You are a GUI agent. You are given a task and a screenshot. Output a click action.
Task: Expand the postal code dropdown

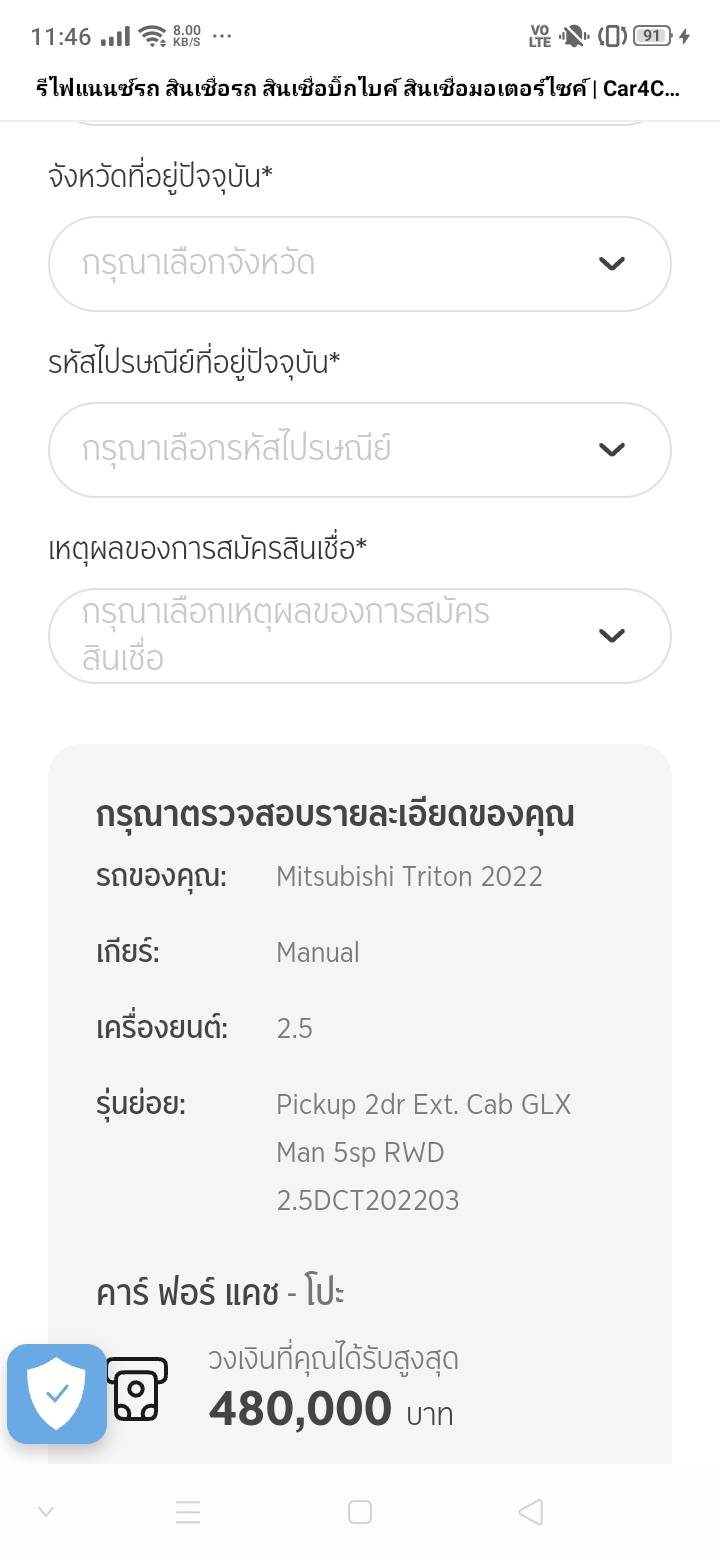[x=359, y=450]
